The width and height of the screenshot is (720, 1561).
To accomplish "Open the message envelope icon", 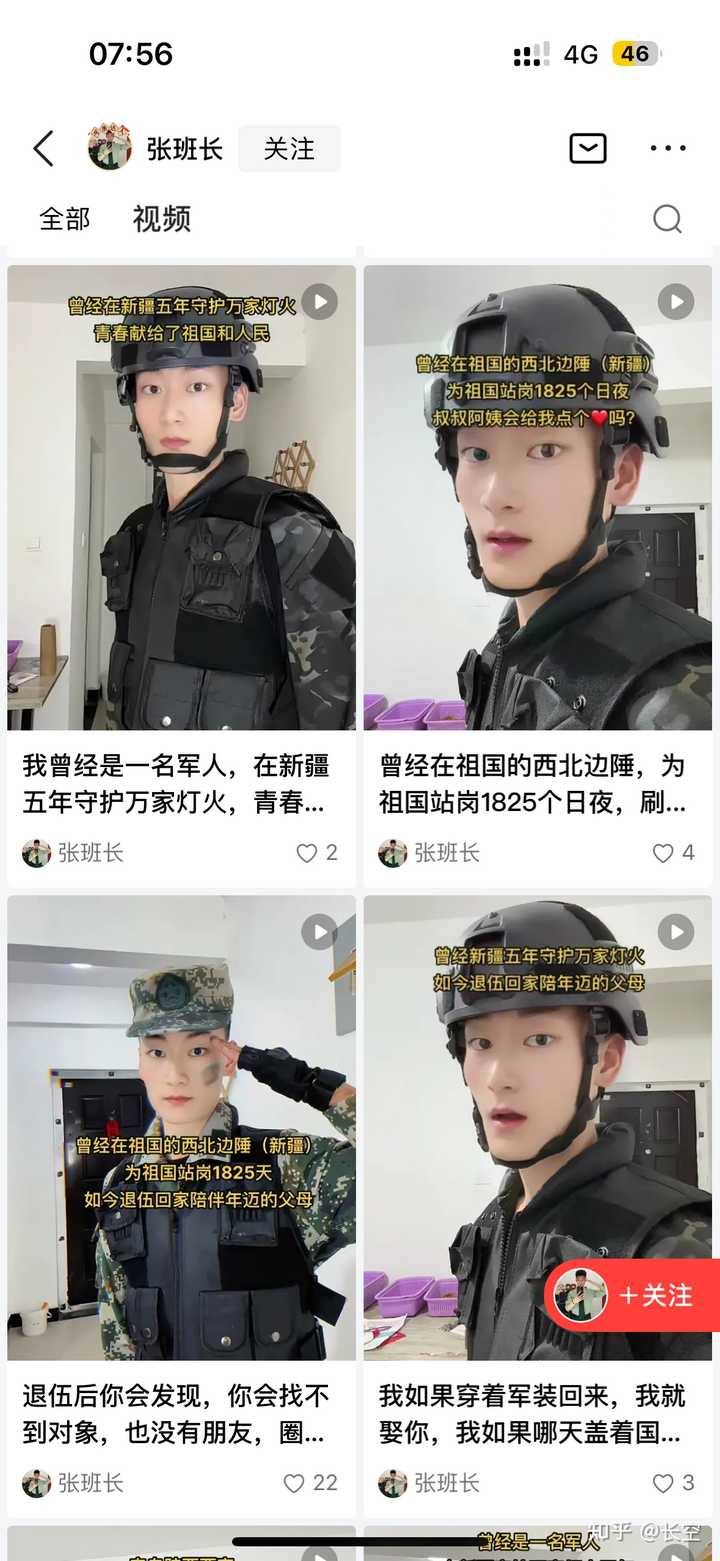I will pyautogui.click(x=588, y=149).
